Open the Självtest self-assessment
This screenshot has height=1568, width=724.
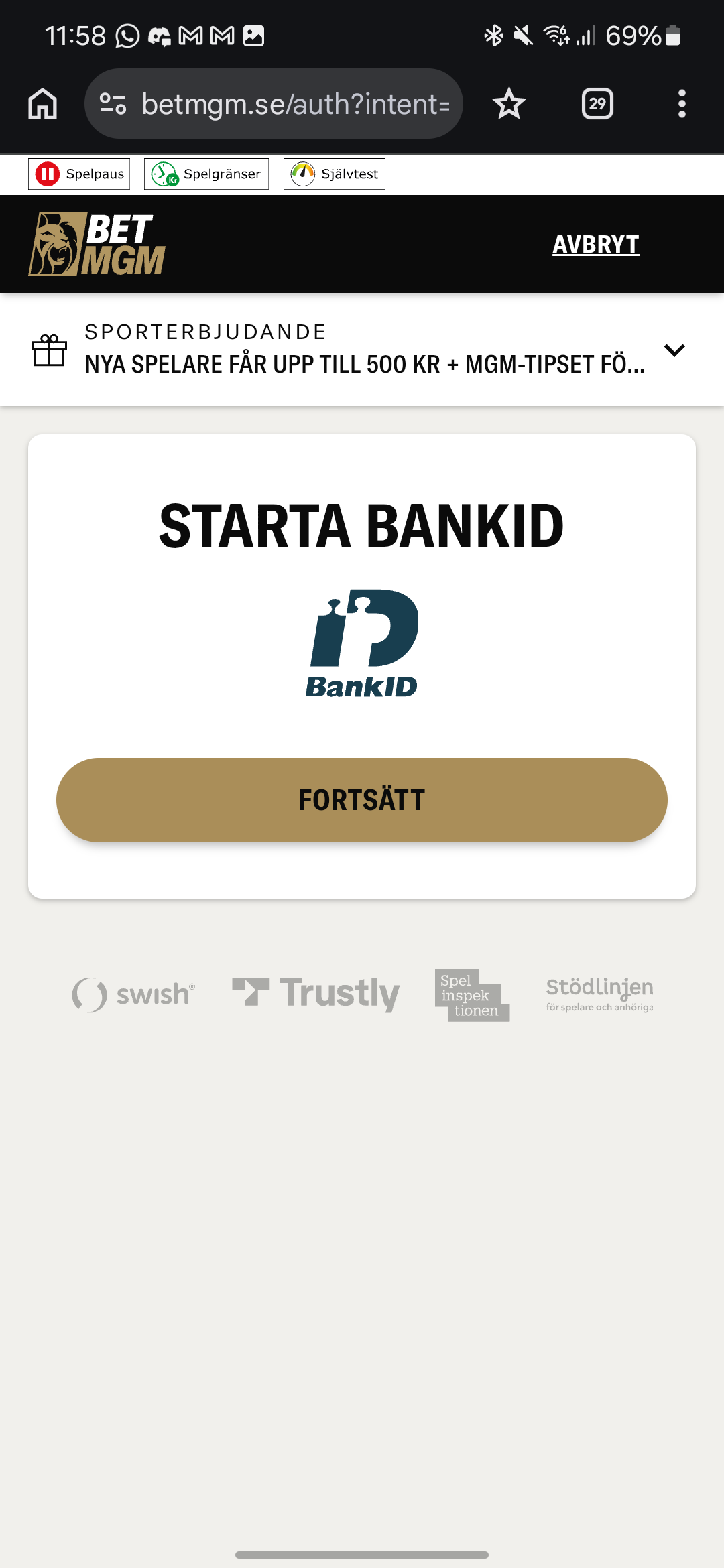[335, 174]
